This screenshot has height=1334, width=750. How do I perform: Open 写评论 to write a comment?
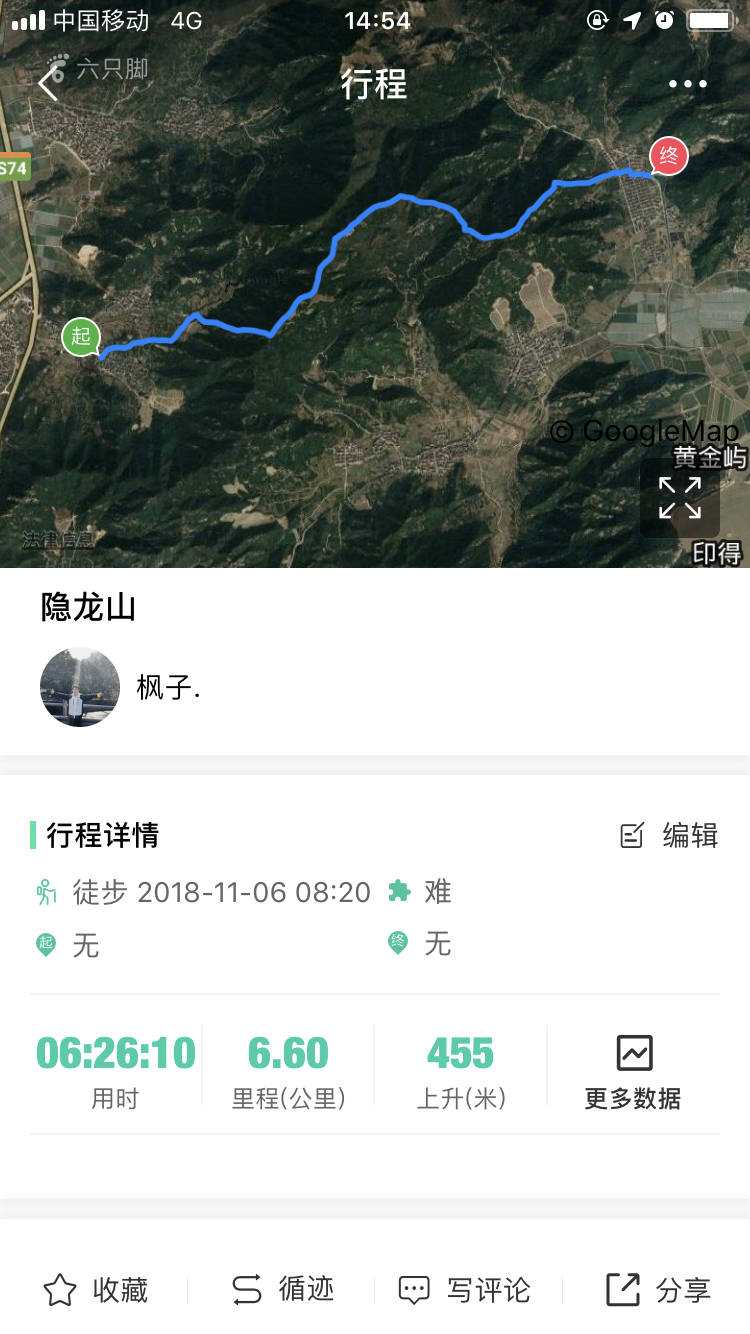point(464,1290)
